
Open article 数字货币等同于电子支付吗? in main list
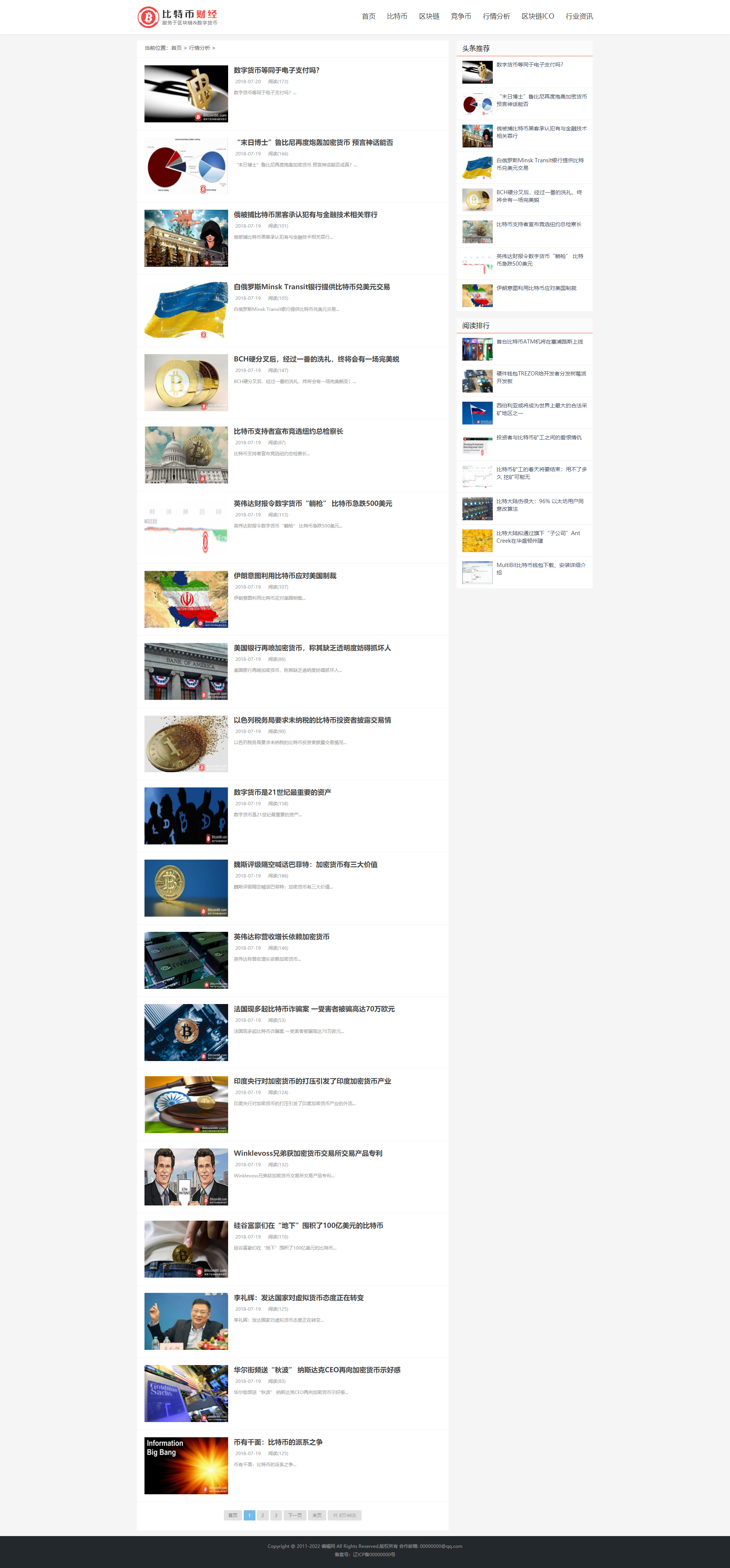[x=276, y=71]
